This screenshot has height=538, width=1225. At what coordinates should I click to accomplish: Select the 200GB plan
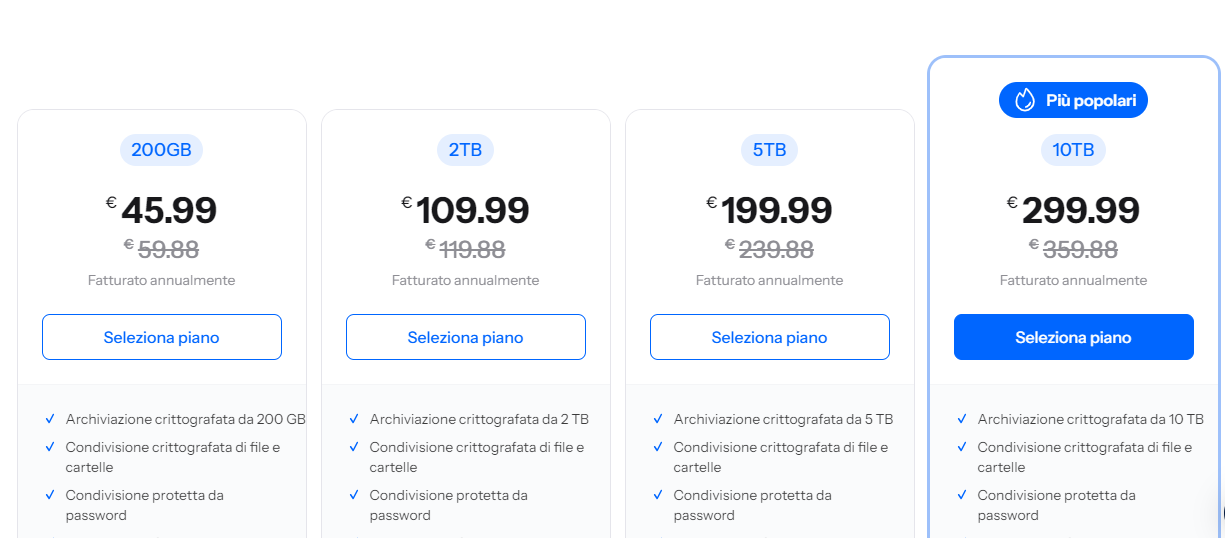(161, 337)
